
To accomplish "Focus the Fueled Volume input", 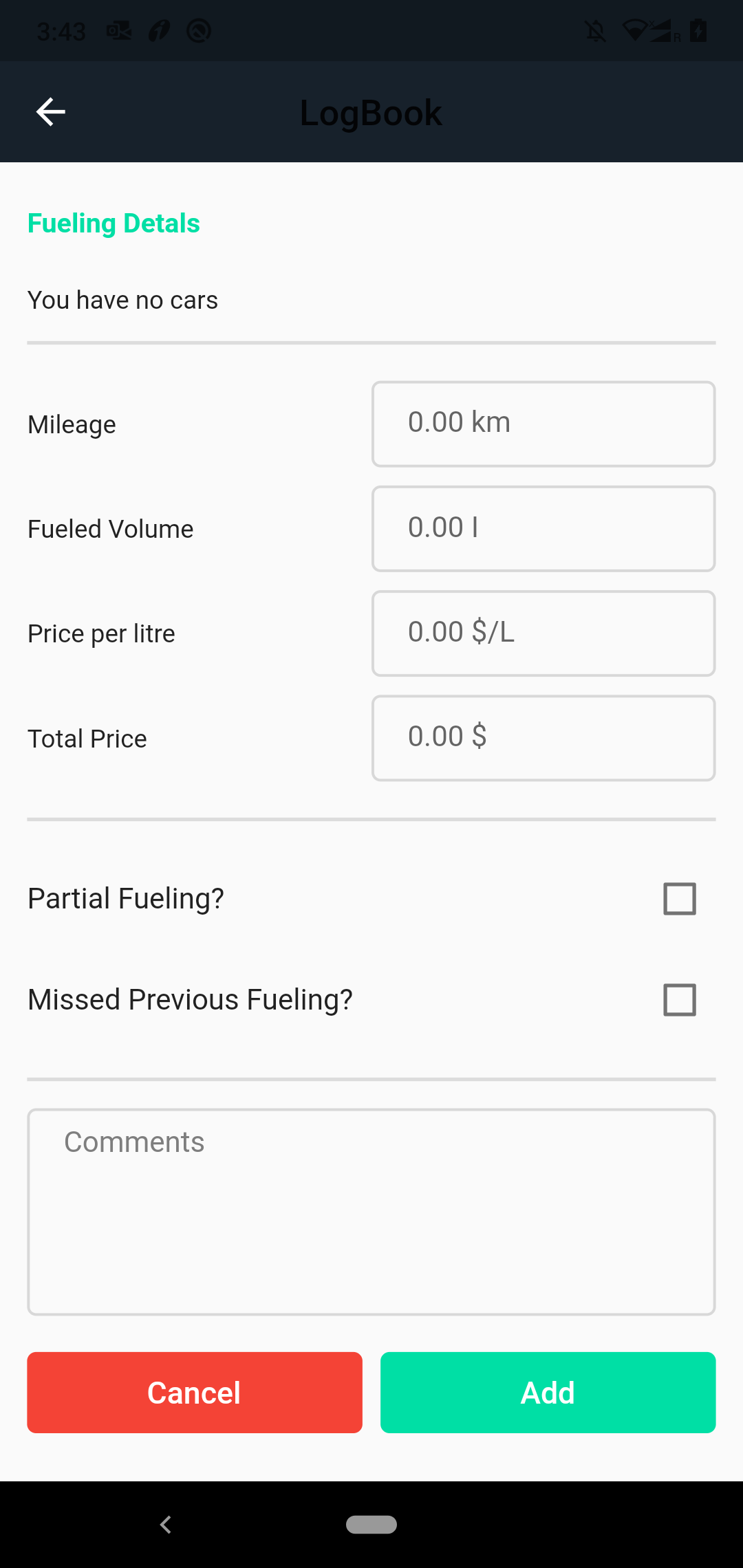I will click(x=543, y=528).
